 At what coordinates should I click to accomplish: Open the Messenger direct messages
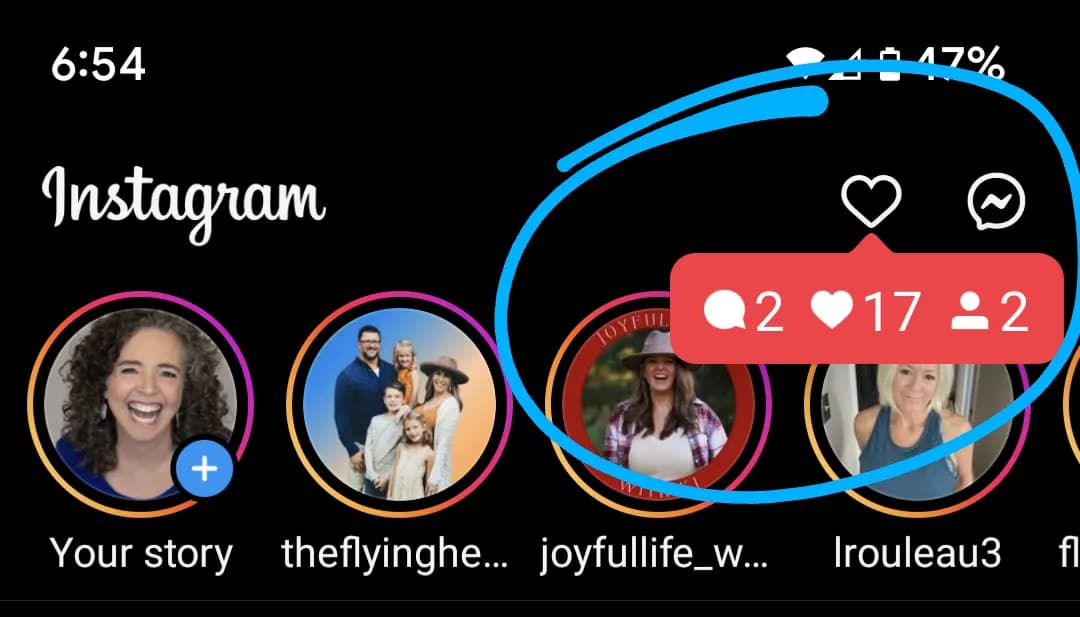click(997, 203)
